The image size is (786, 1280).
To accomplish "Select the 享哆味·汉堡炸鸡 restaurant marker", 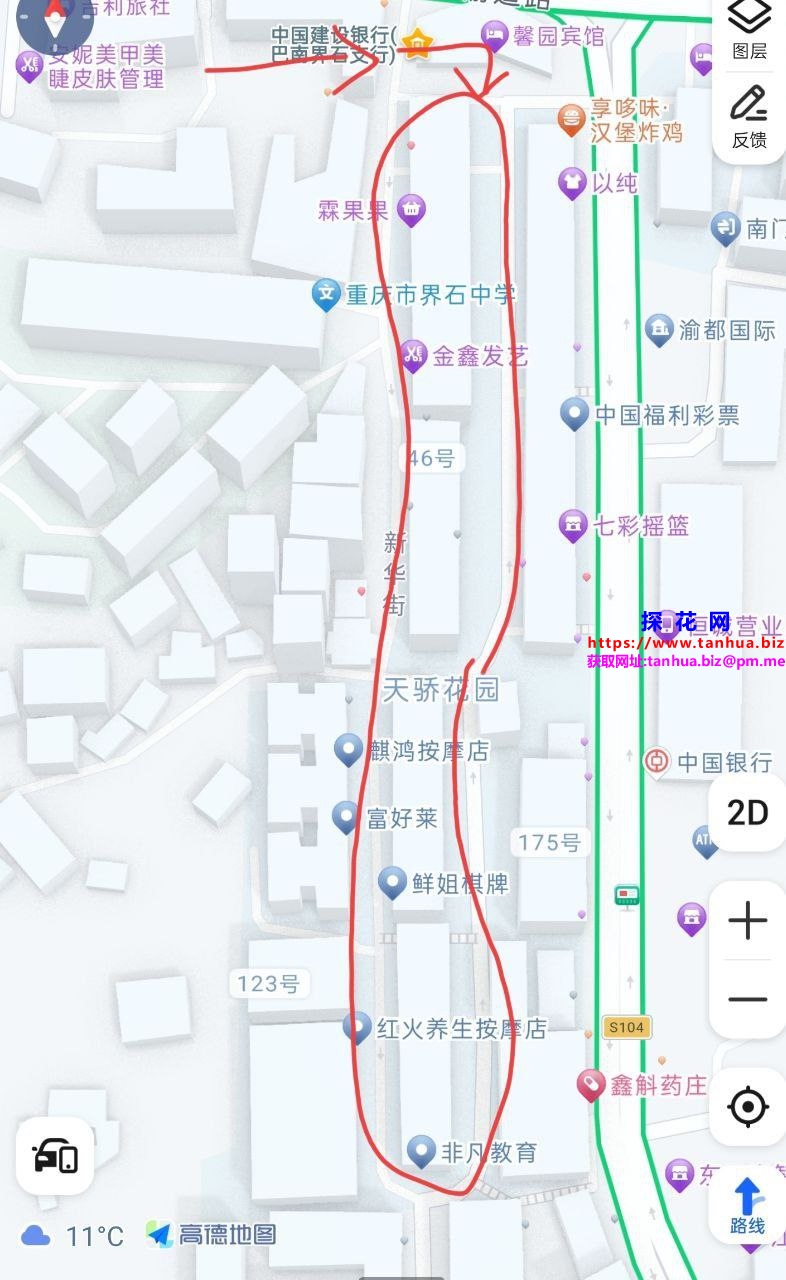I will tap(571, 120).
